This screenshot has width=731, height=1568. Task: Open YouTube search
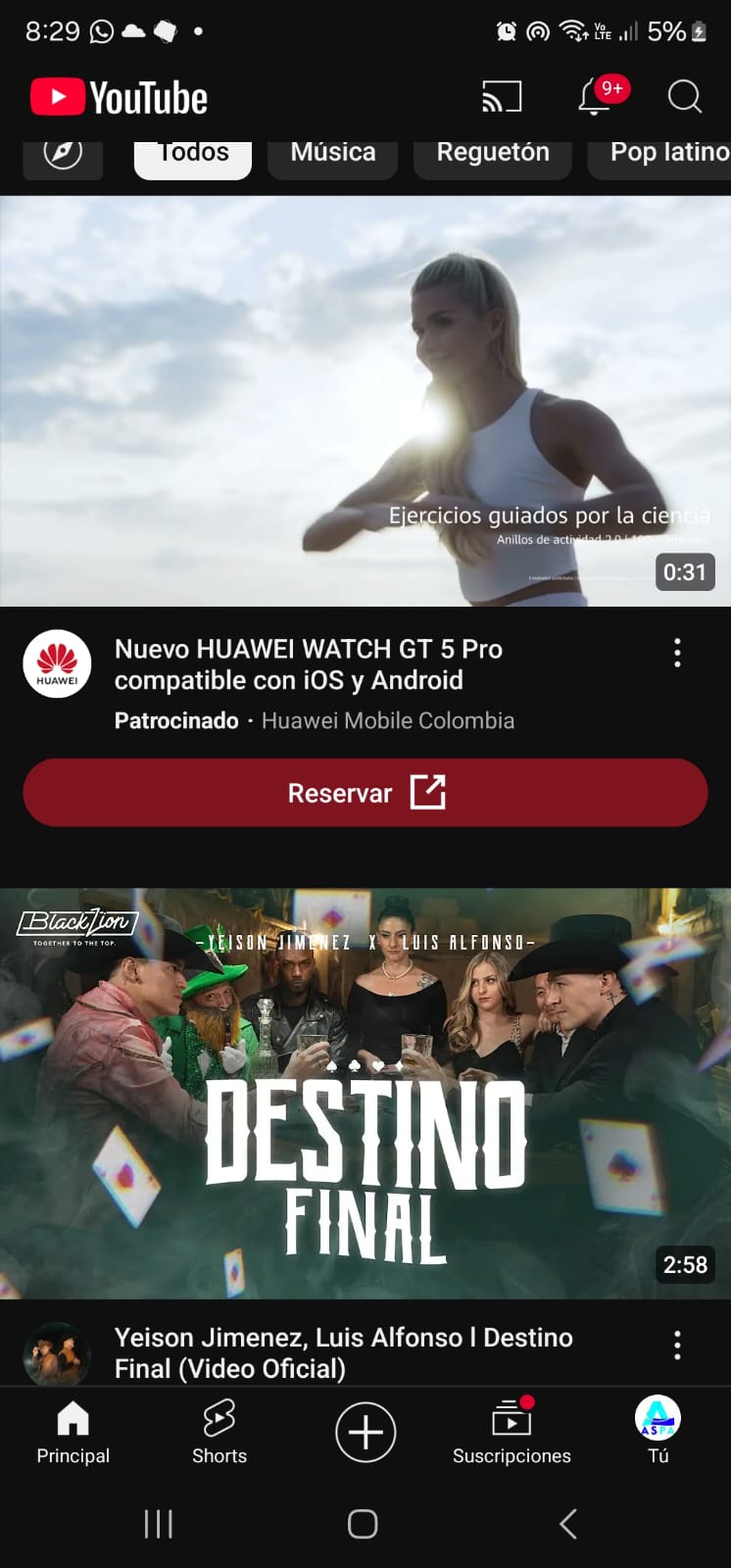(x=684, y=97)
